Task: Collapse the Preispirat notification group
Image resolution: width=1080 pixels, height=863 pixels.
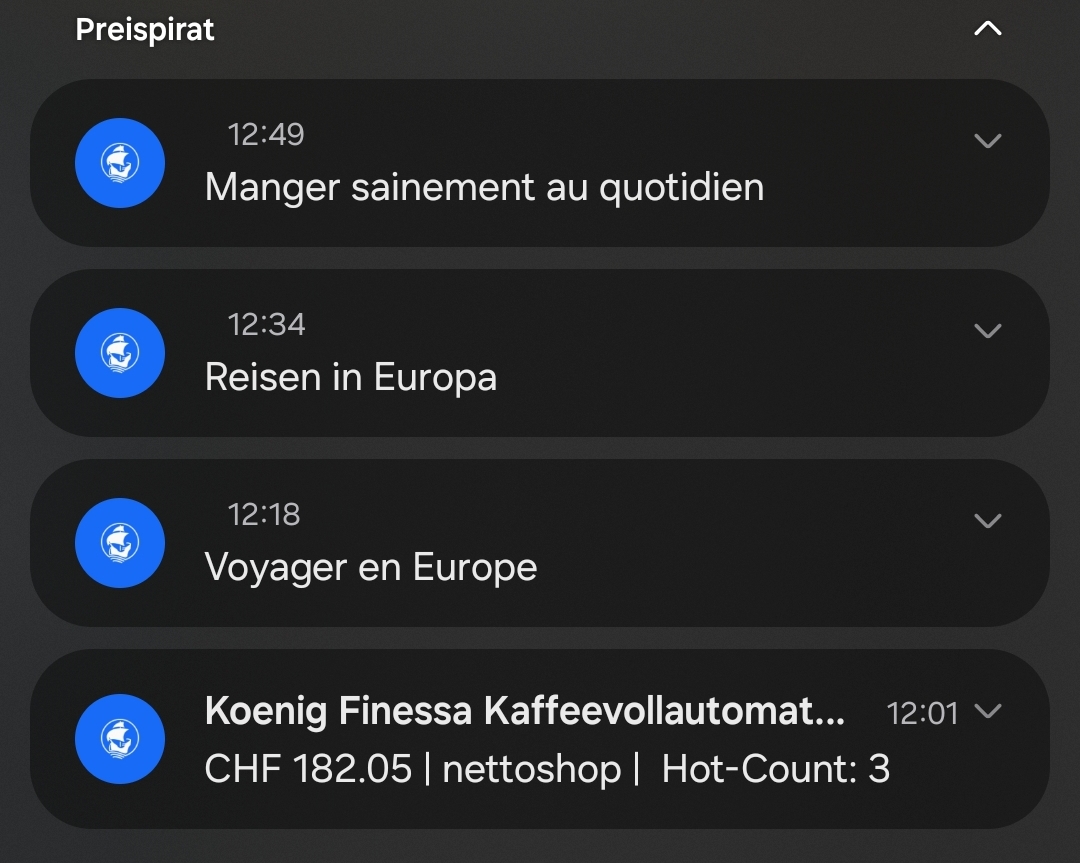Action: (987, 29)
